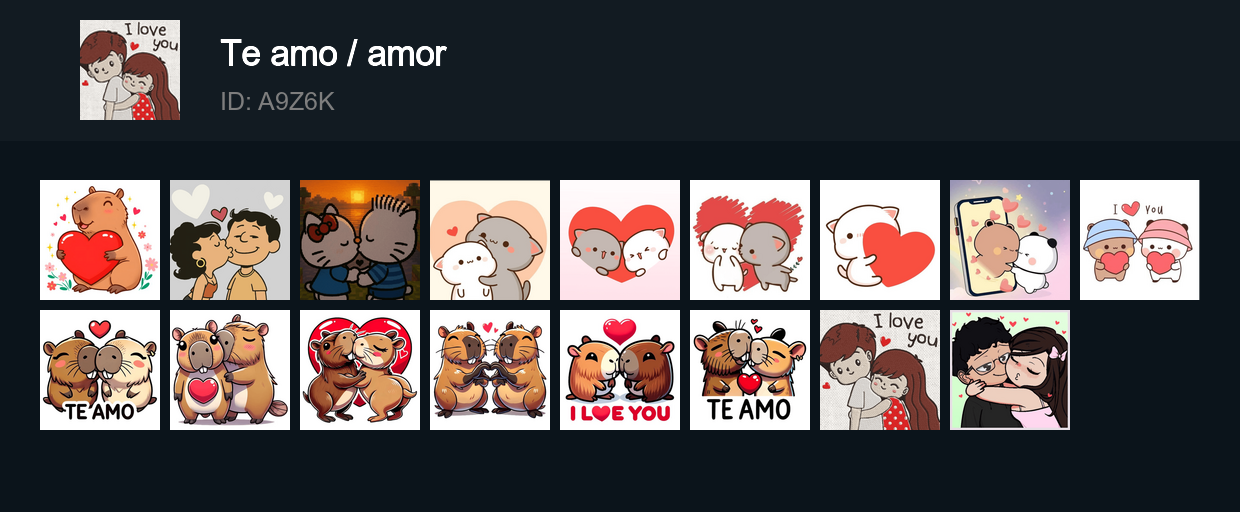Tap the white cat holding big heart sticker
Viewport: 1240px width, 512px height.
tap(880, 240)
